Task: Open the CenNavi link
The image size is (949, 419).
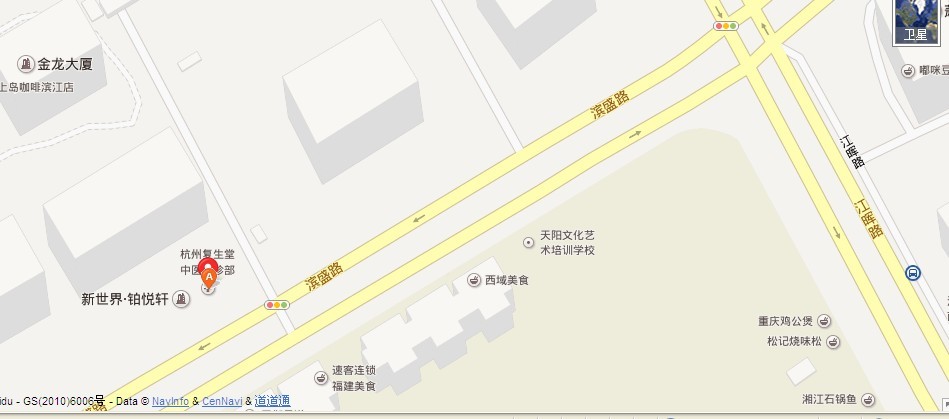Action: (x=222, y=401)
